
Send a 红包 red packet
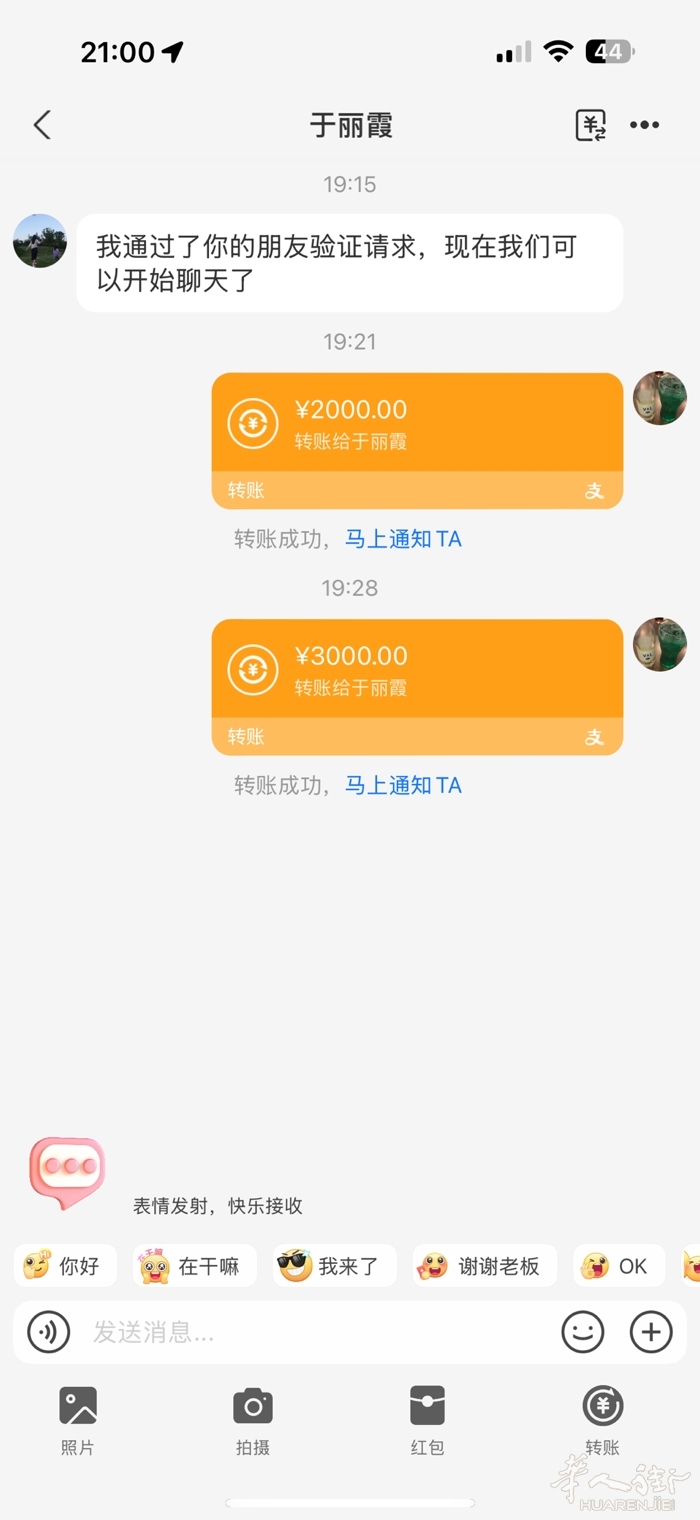pyautogui.click(x=427, y=1419)
